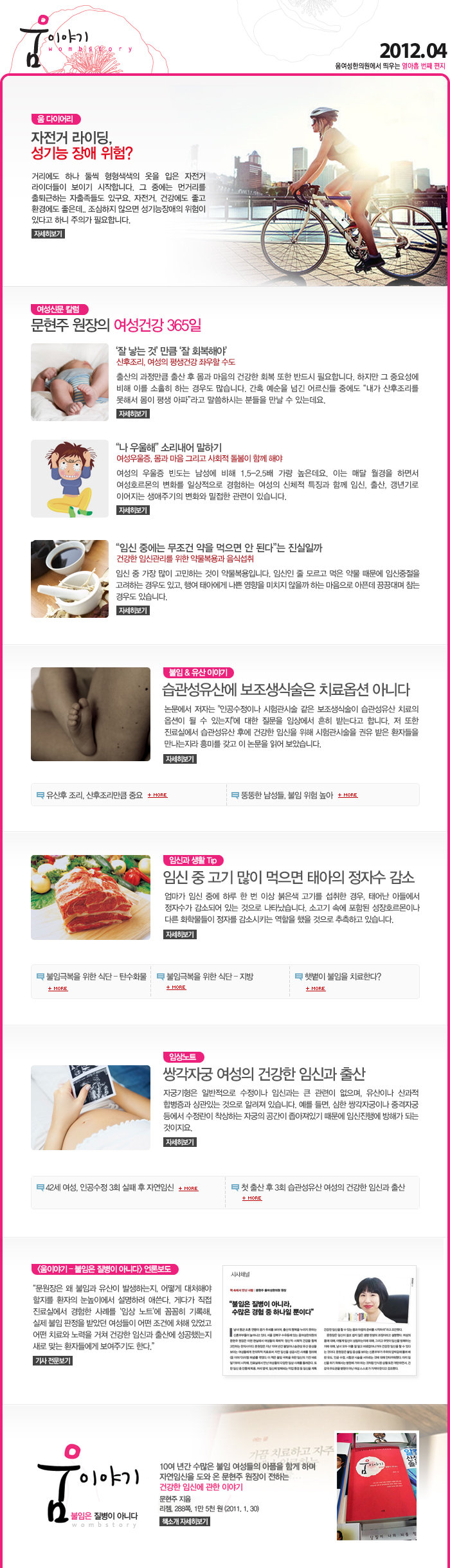
Task: Tap + MORE under 첫 출산 후 습관성유산
Action: pos(252,1198)
